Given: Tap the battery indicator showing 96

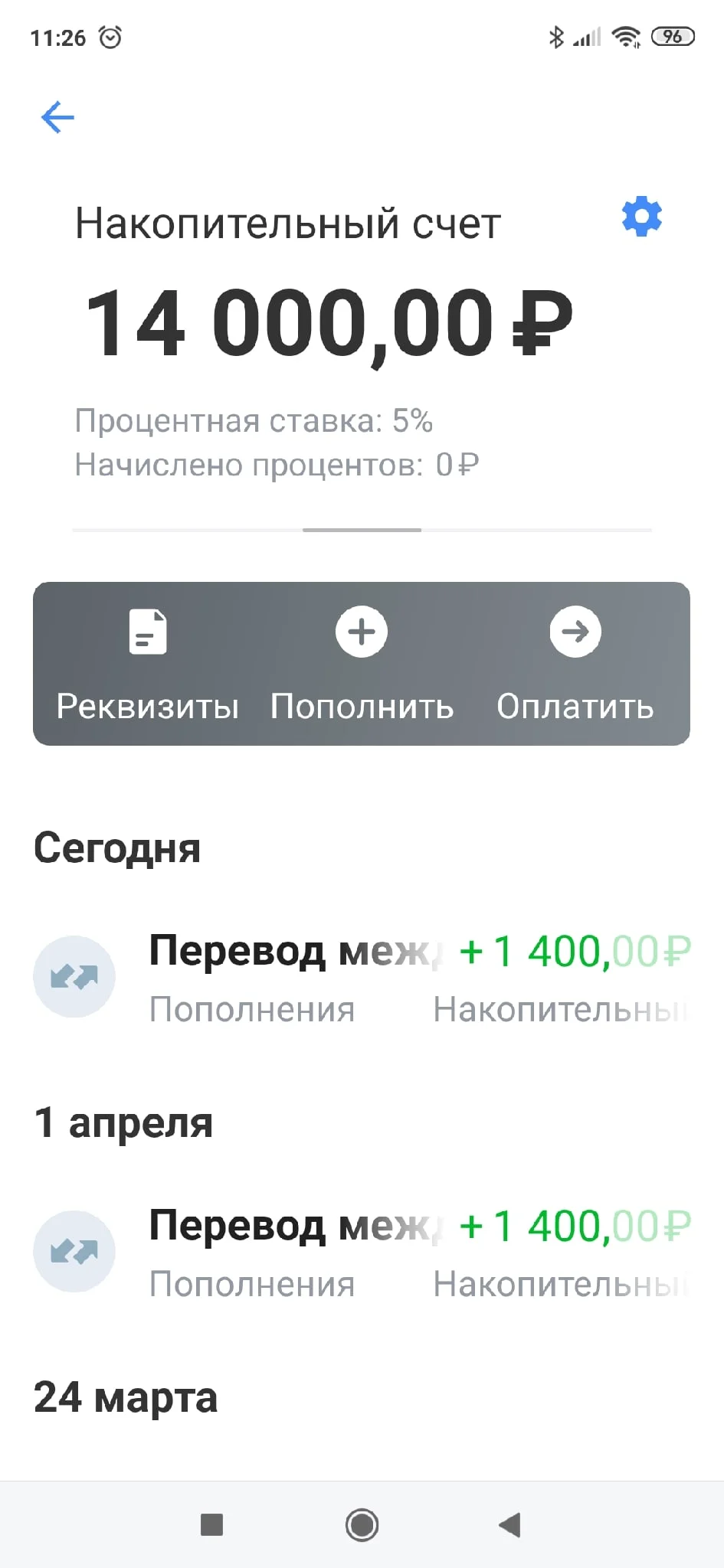Looking at the screenshot, I should tap(673, 37).
